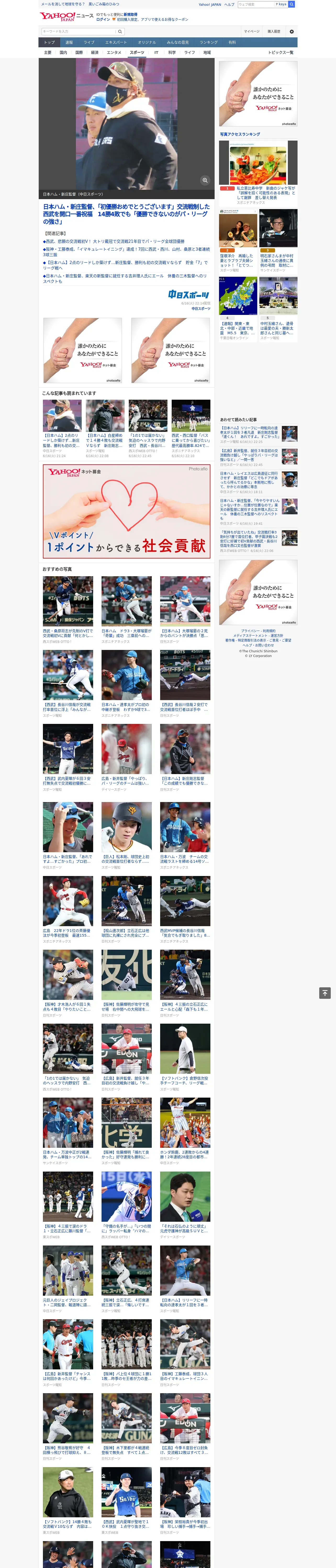336x1568 pixels.
Task: Return to top with the arrow button
Action: tap(325, 993)
